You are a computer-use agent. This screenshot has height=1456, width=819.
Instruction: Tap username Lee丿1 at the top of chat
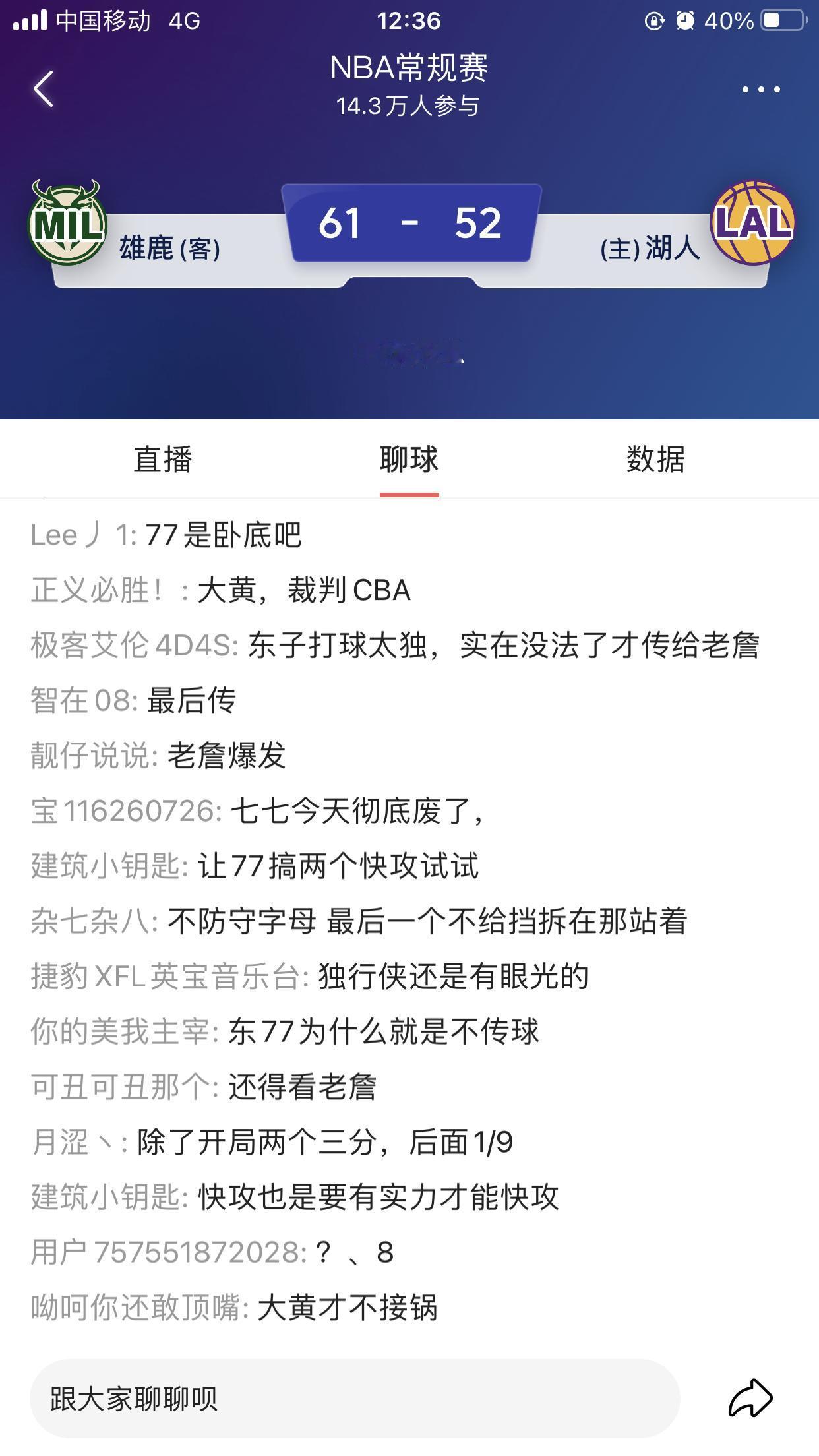point(78,536)
